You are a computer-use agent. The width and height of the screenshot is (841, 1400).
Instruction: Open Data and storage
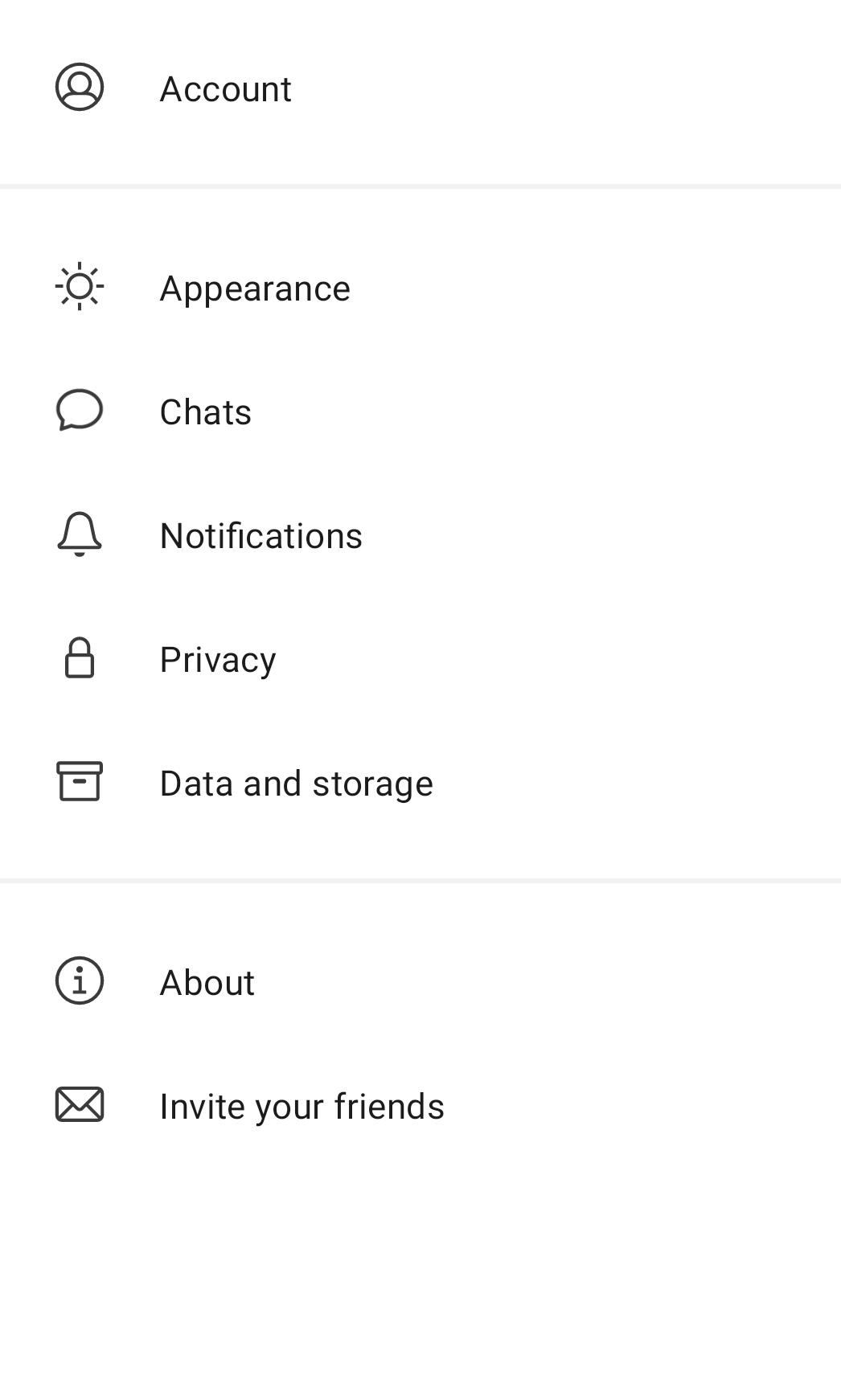click(420, 783)
